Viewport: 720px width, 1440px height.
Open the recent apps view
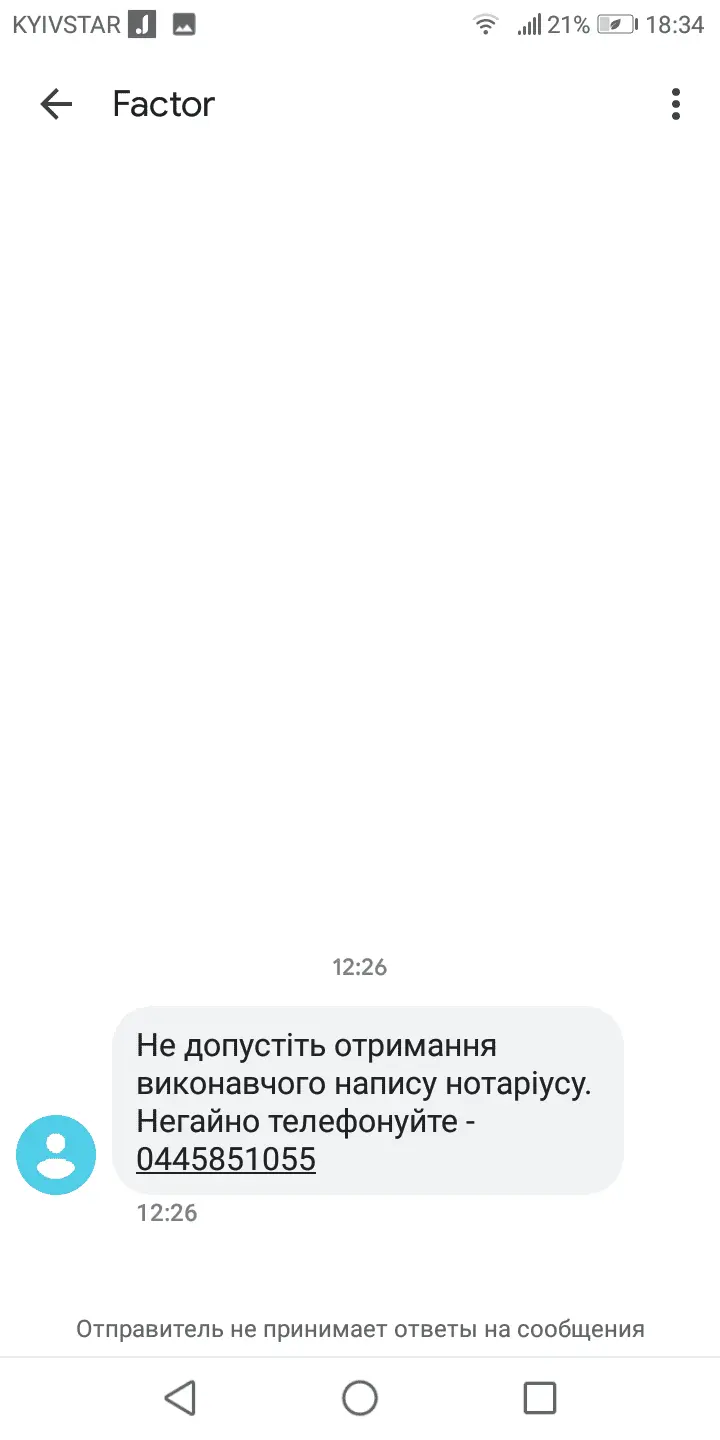click(540, 1397)
